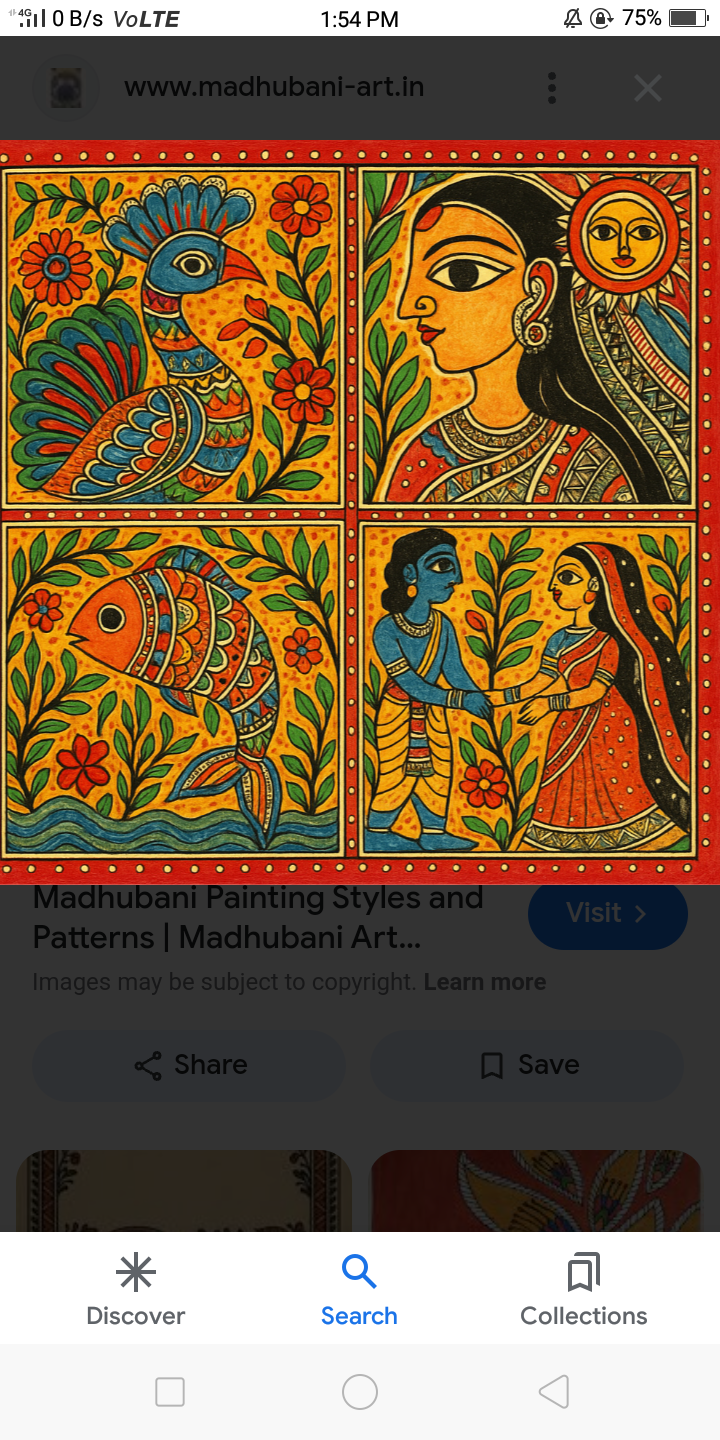Tap Learn more about image copyright
The width and height of the screenshot is (720, 1440).
point(485,982)
